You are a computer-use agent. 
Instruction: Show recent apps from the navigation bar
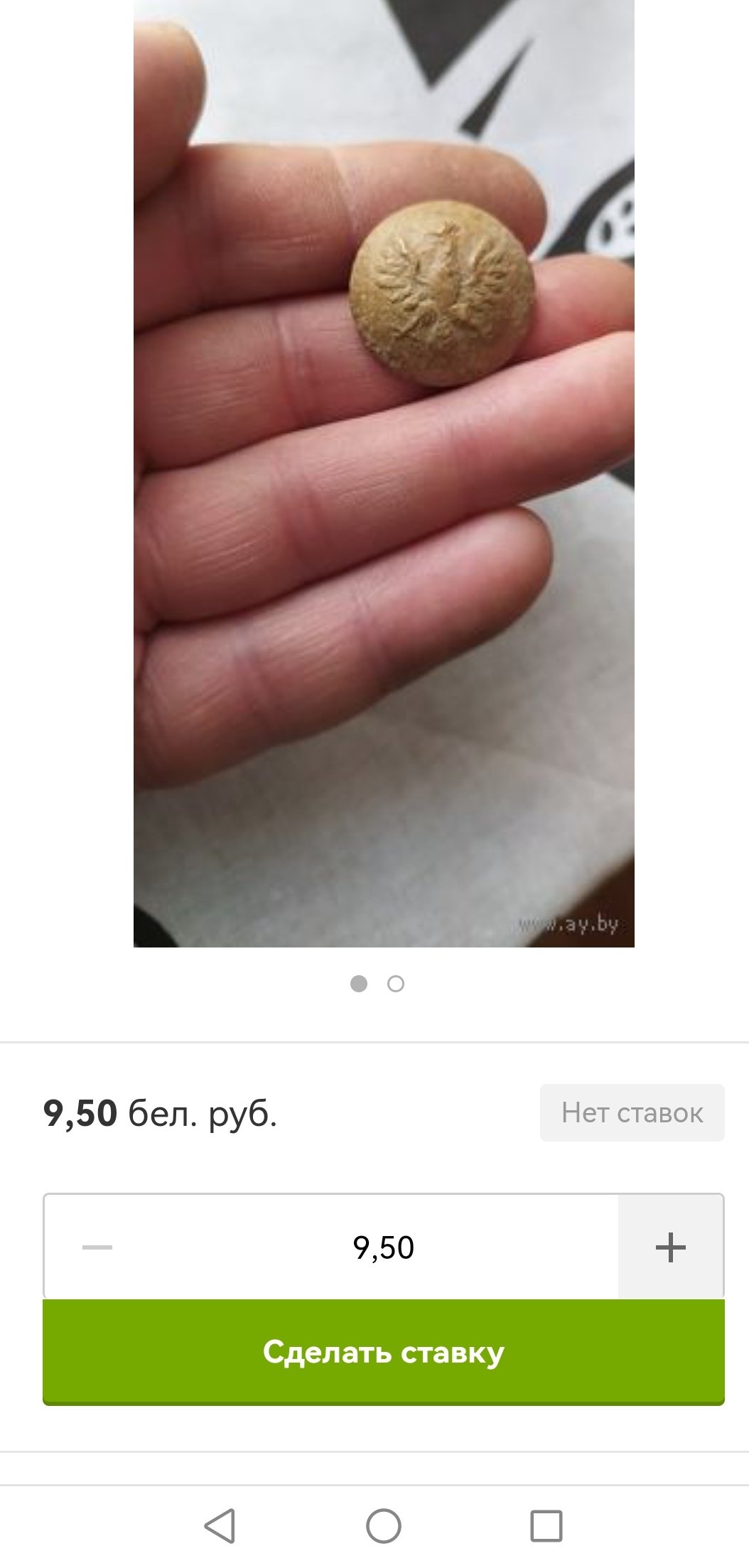(x=546, y=1525)
